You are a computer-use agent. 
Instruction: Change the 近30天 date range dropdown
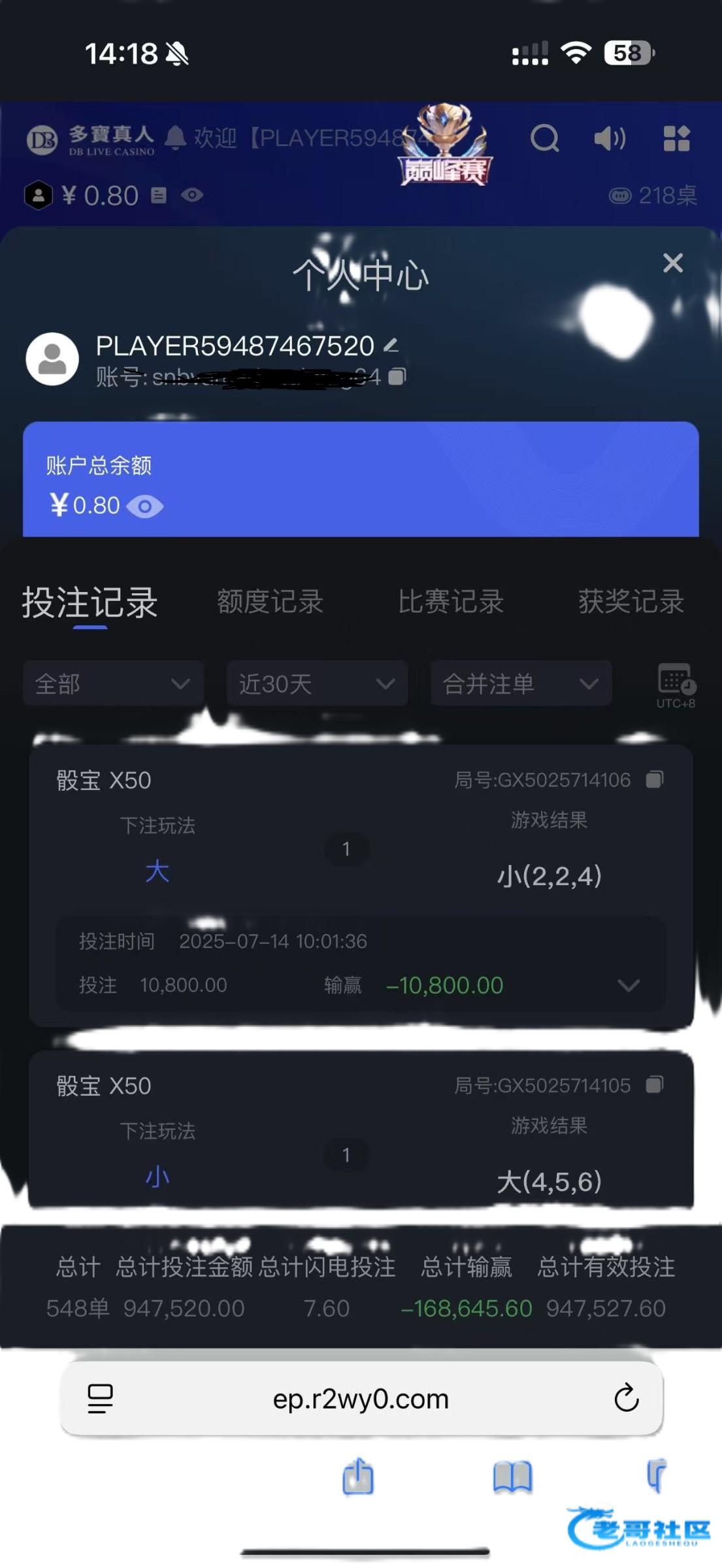click(x=317, y=684)
